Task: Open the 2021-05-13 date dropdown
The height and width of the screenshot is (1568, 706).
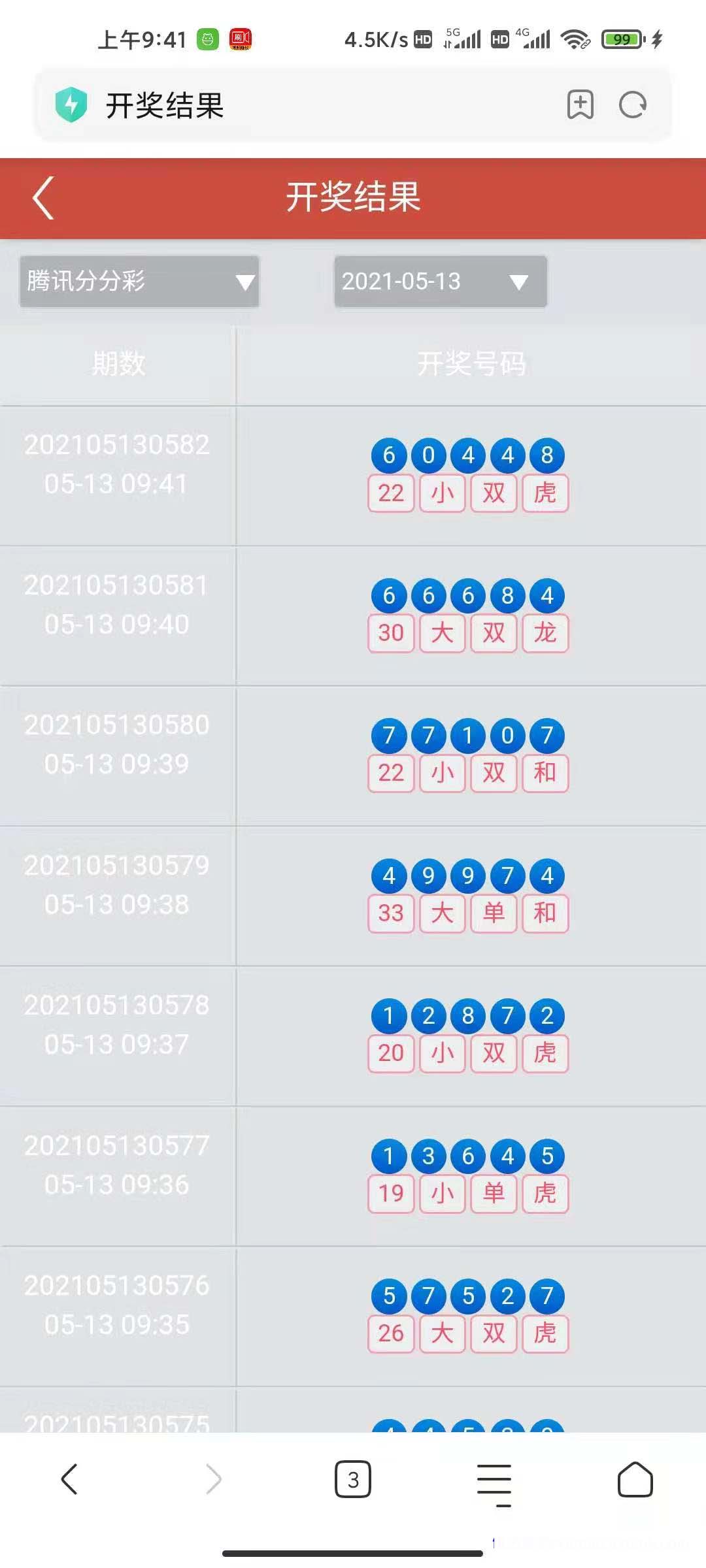Action: [440, 282]
